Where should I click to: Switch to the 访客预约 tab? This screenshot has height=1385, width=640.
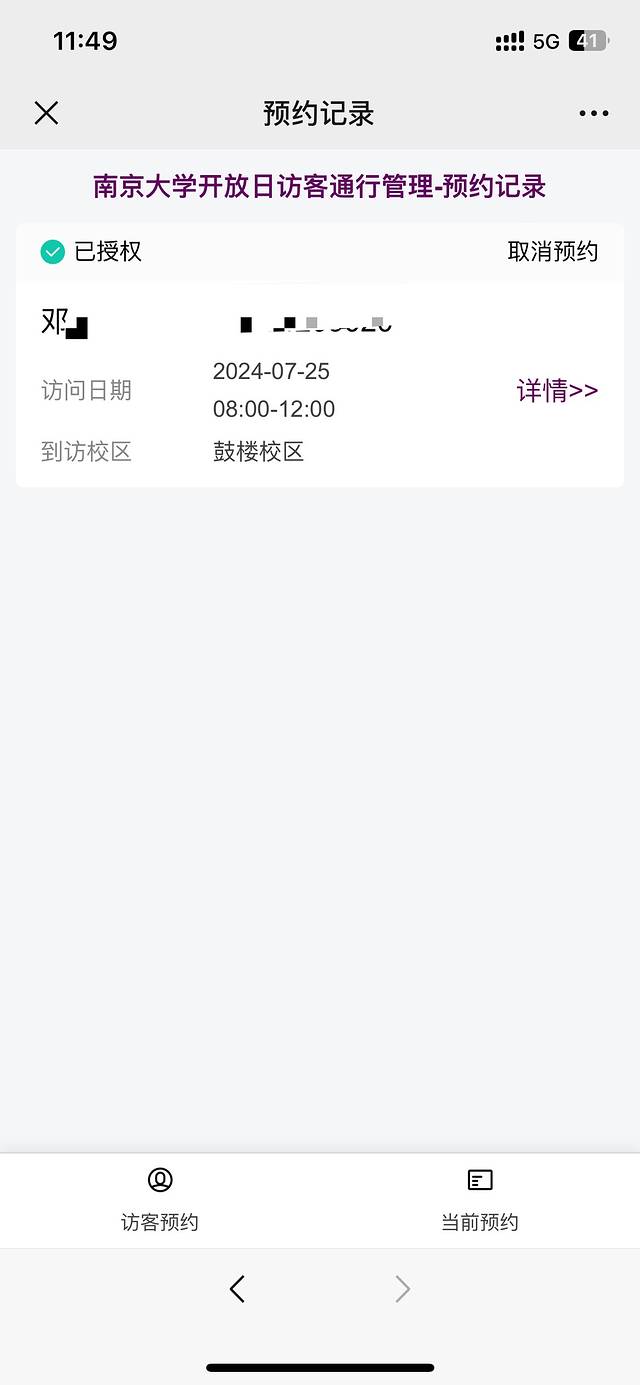click(x=160, y=1199)
